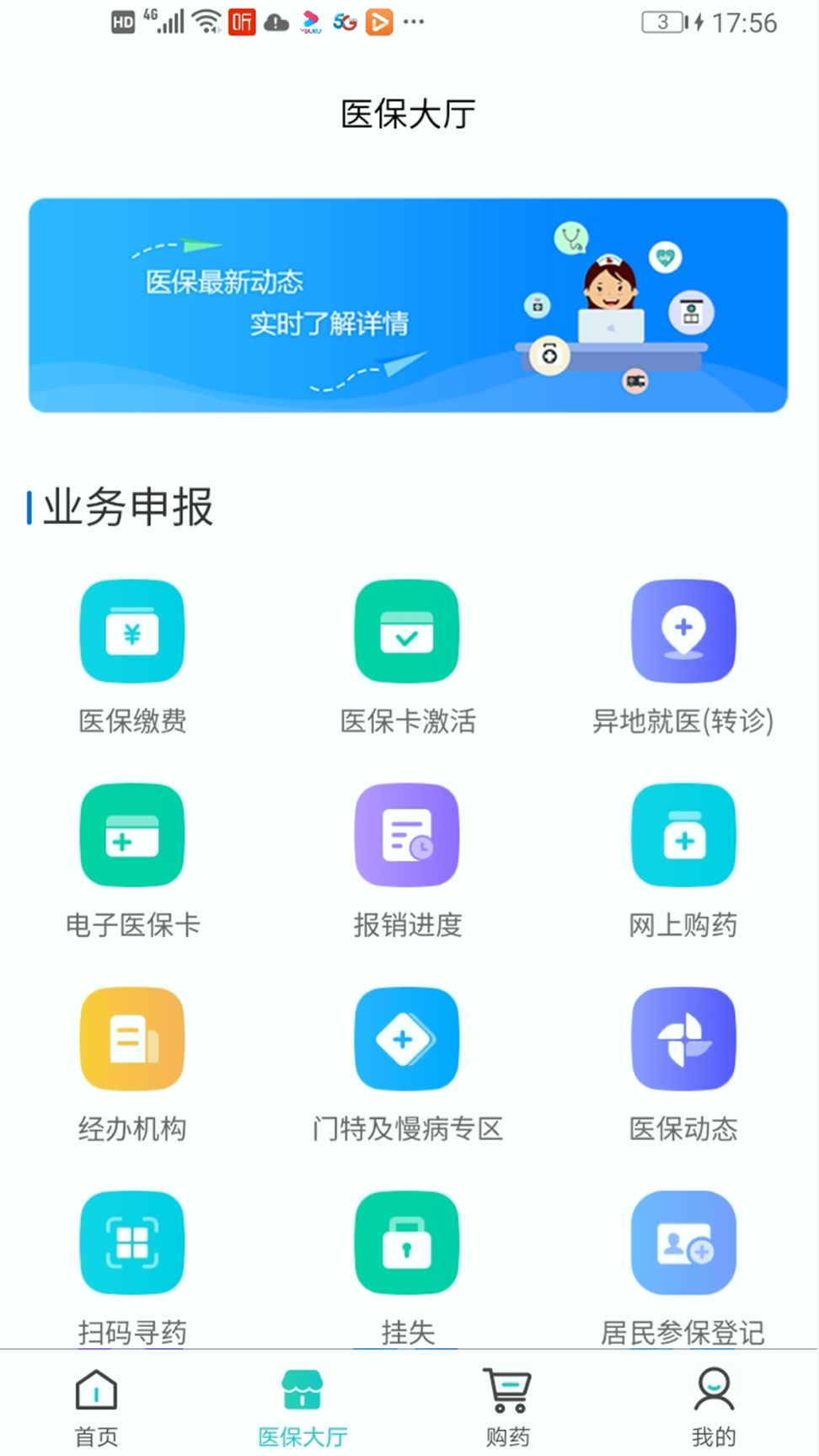The height and width of the screenshot is (1456, 819).
Task: Open the 经办机构 agency directory icon
Action: coord(131,1039)
